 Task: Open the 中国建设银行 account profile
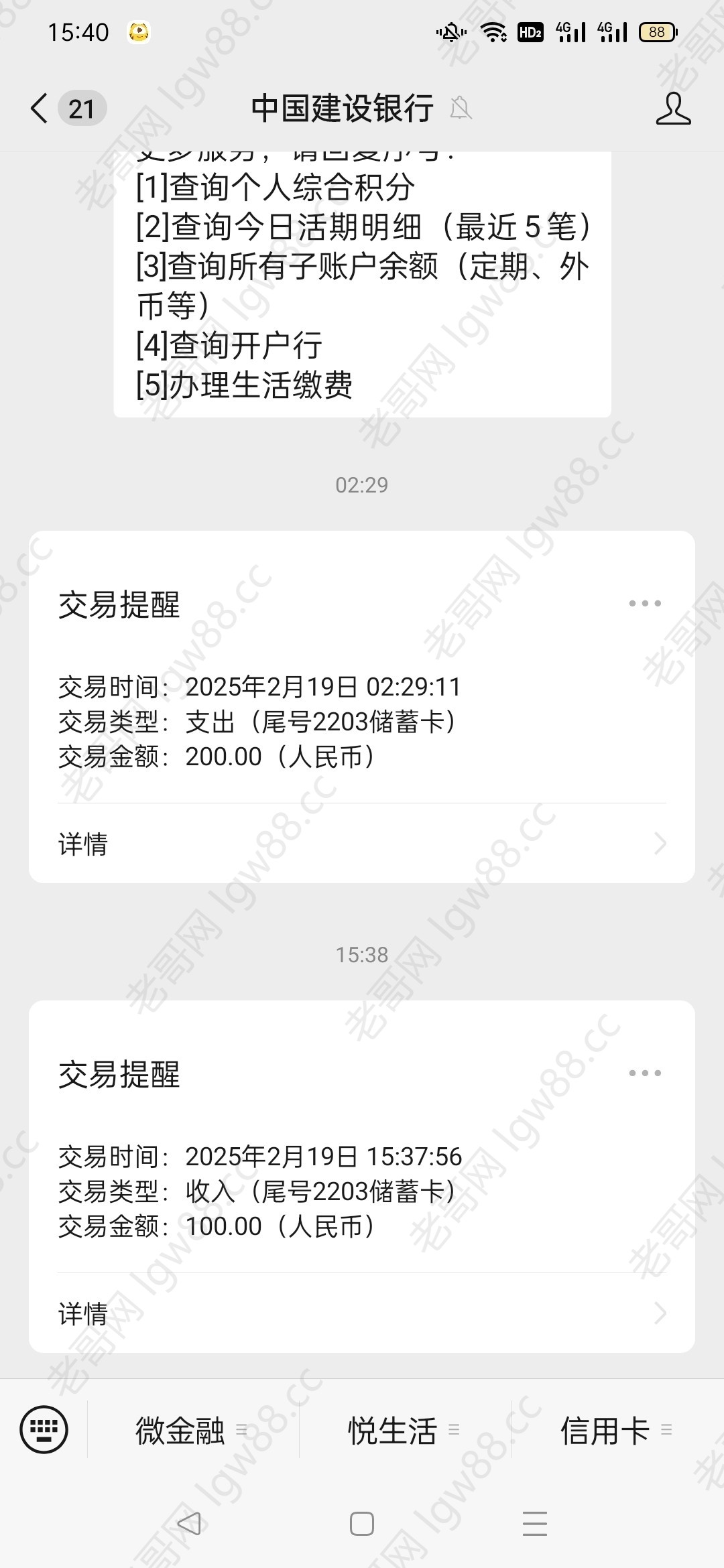(x=673, y=109)
